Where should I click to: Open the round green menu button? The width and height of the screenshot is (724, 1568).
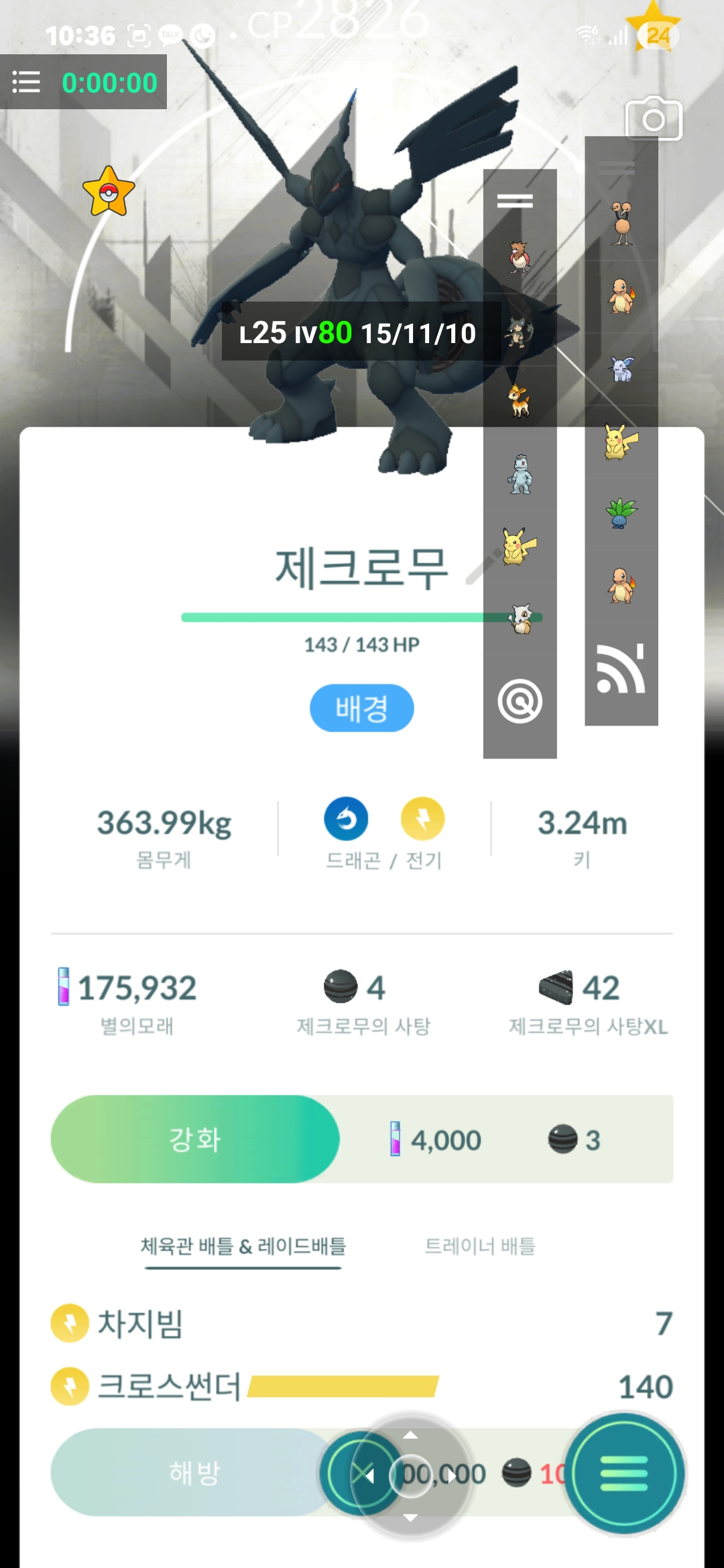(624, 1473)
